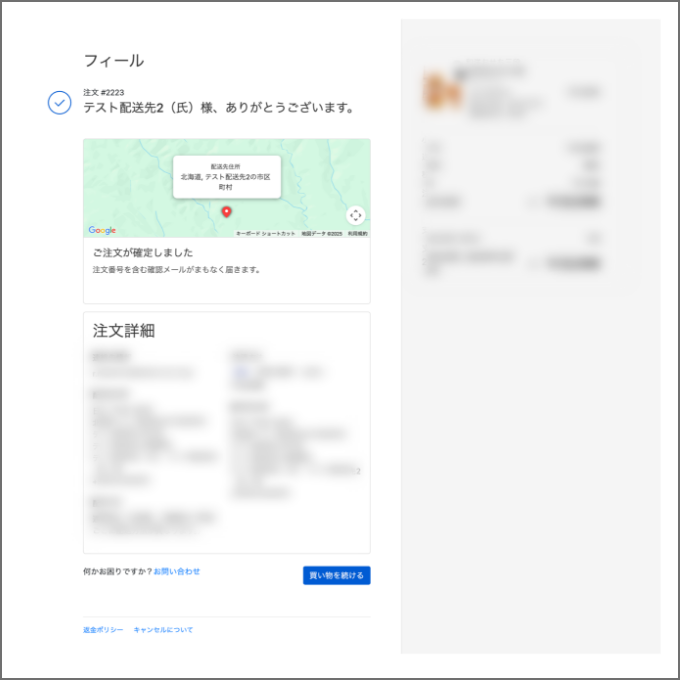Open the 返金ポリシー link
The image size is (680, 680).
(x=103, y=630)
